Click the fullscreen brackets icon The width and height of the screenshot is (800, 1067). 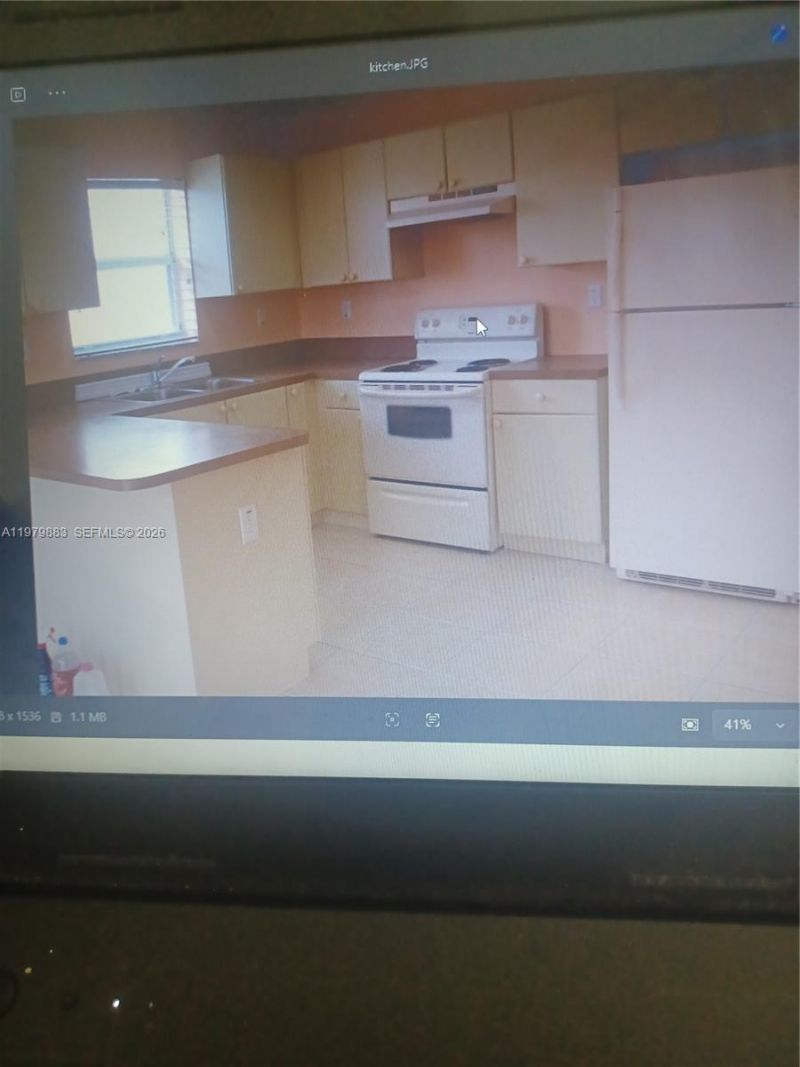click(391, 721)
